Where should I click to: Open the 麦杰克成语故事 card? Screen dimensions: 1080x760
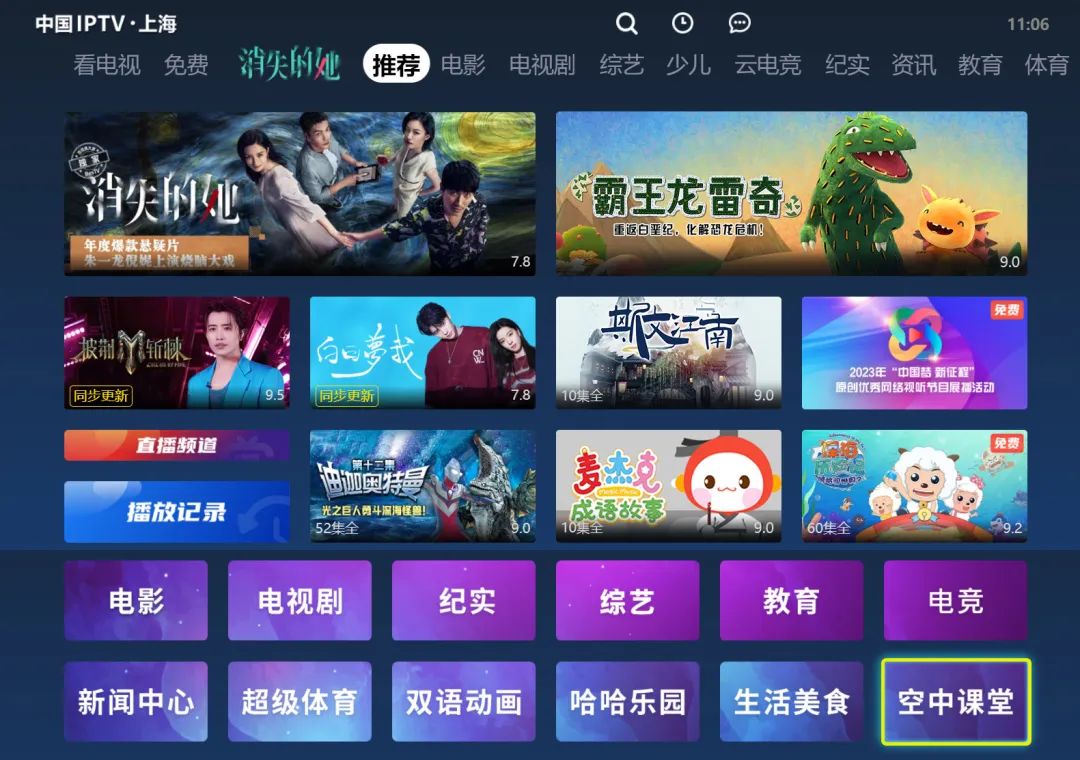668,486
